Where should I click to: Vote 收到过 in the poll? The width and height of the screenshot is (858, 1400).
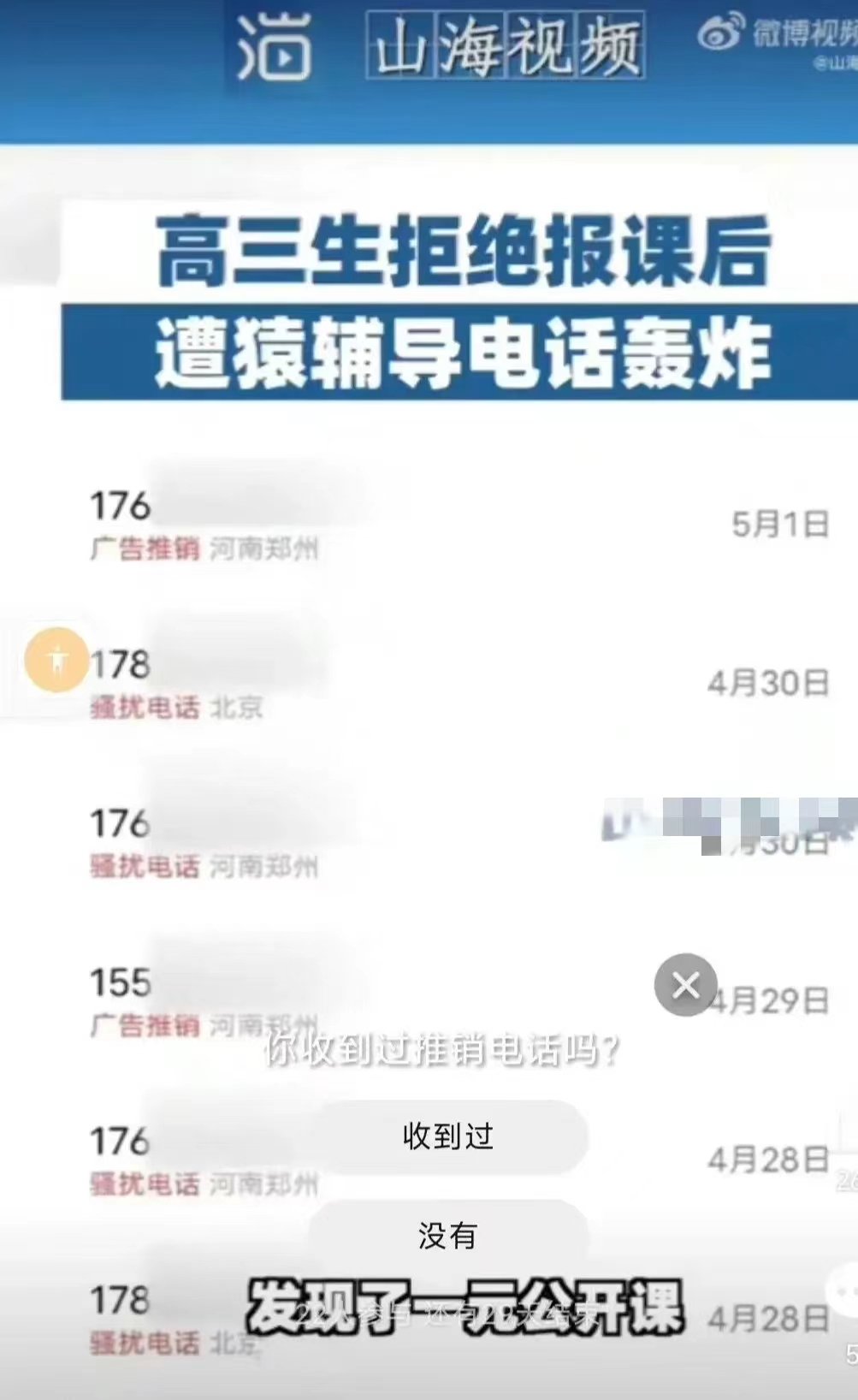click(447, 1136)
